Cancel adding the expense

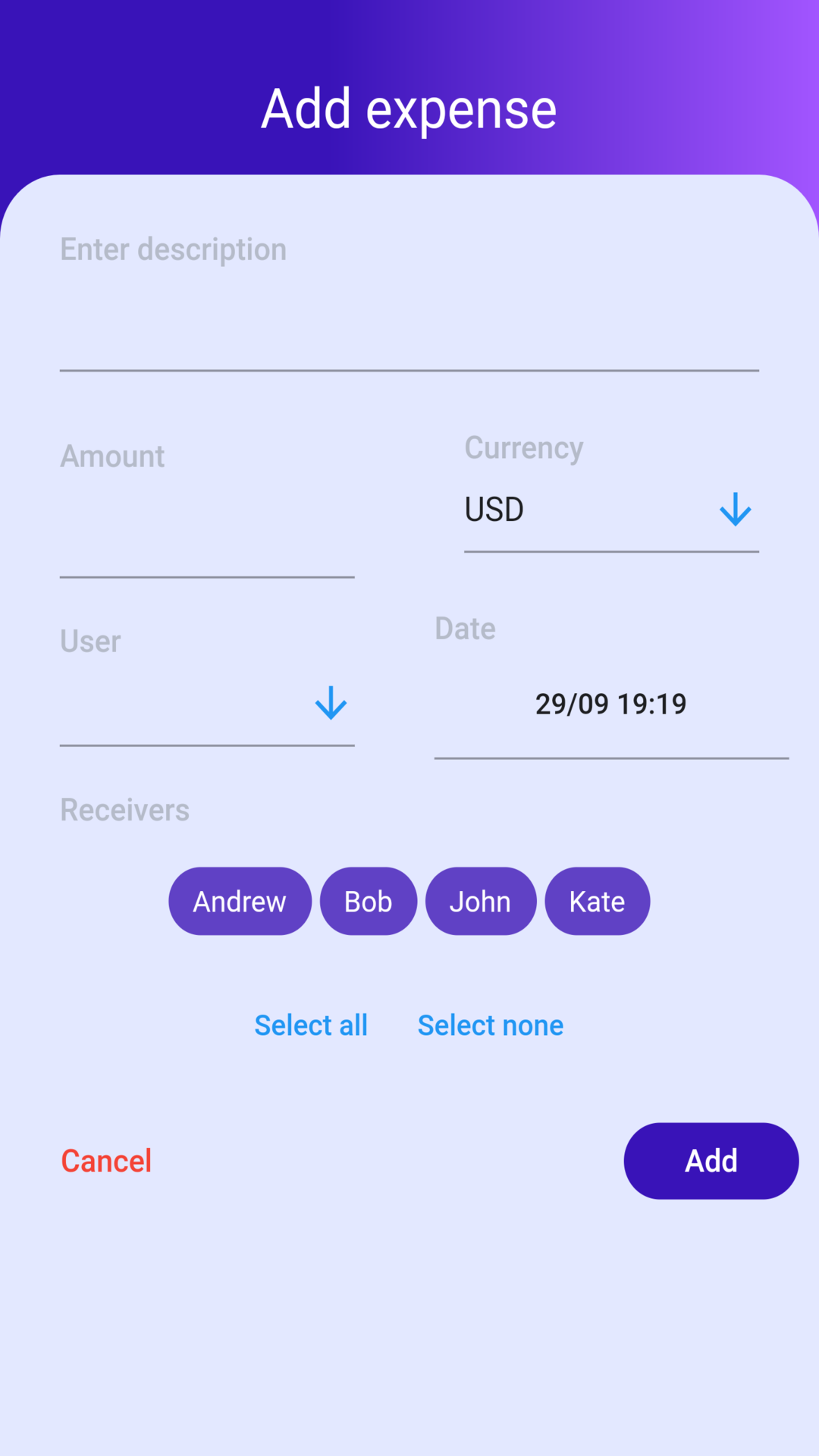pyautogui.click(x=106, y=1161)
